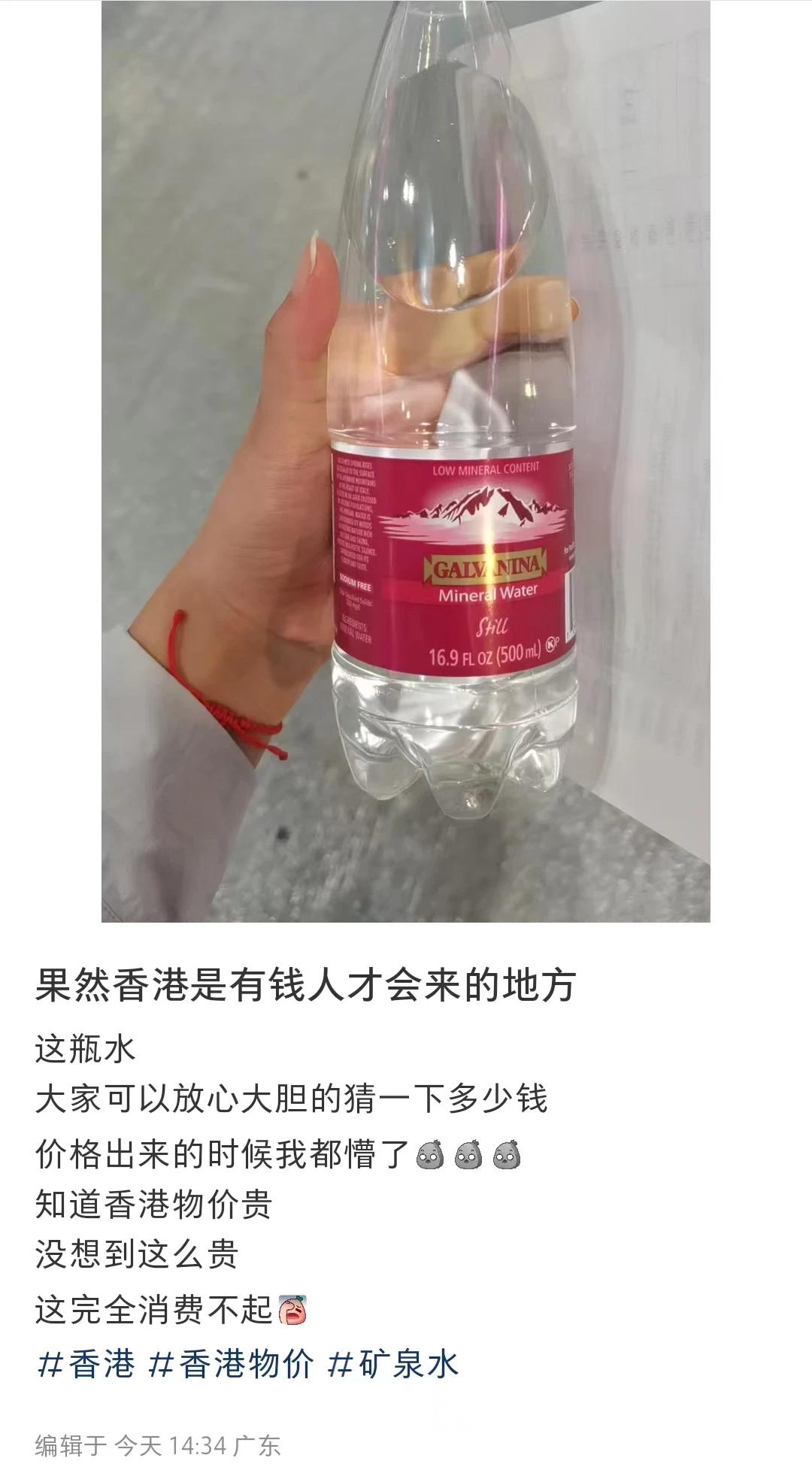
Task: Open the #香港物价 hashtag
Action: point(232,1363)
